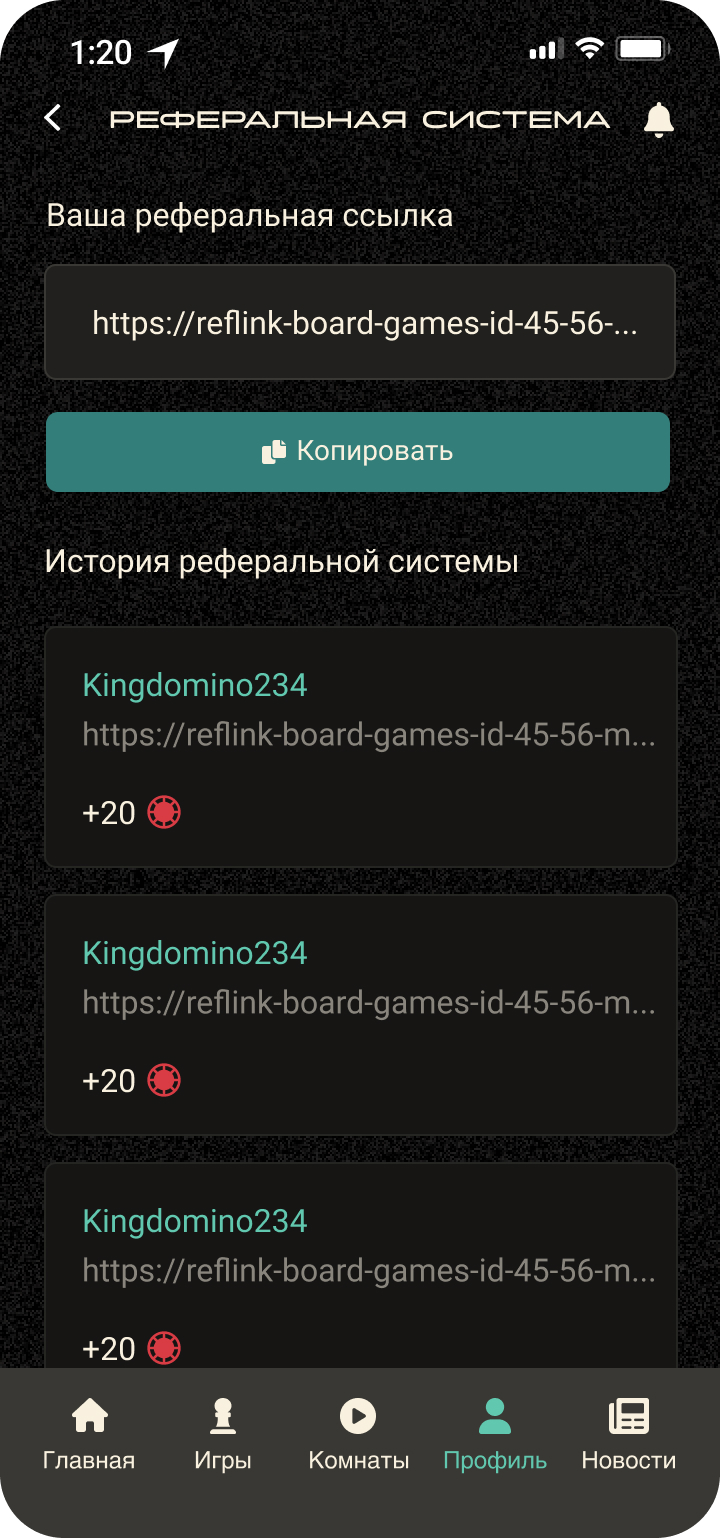
Task: Open the Комнаты tab
Action: tap(358, 1435)
